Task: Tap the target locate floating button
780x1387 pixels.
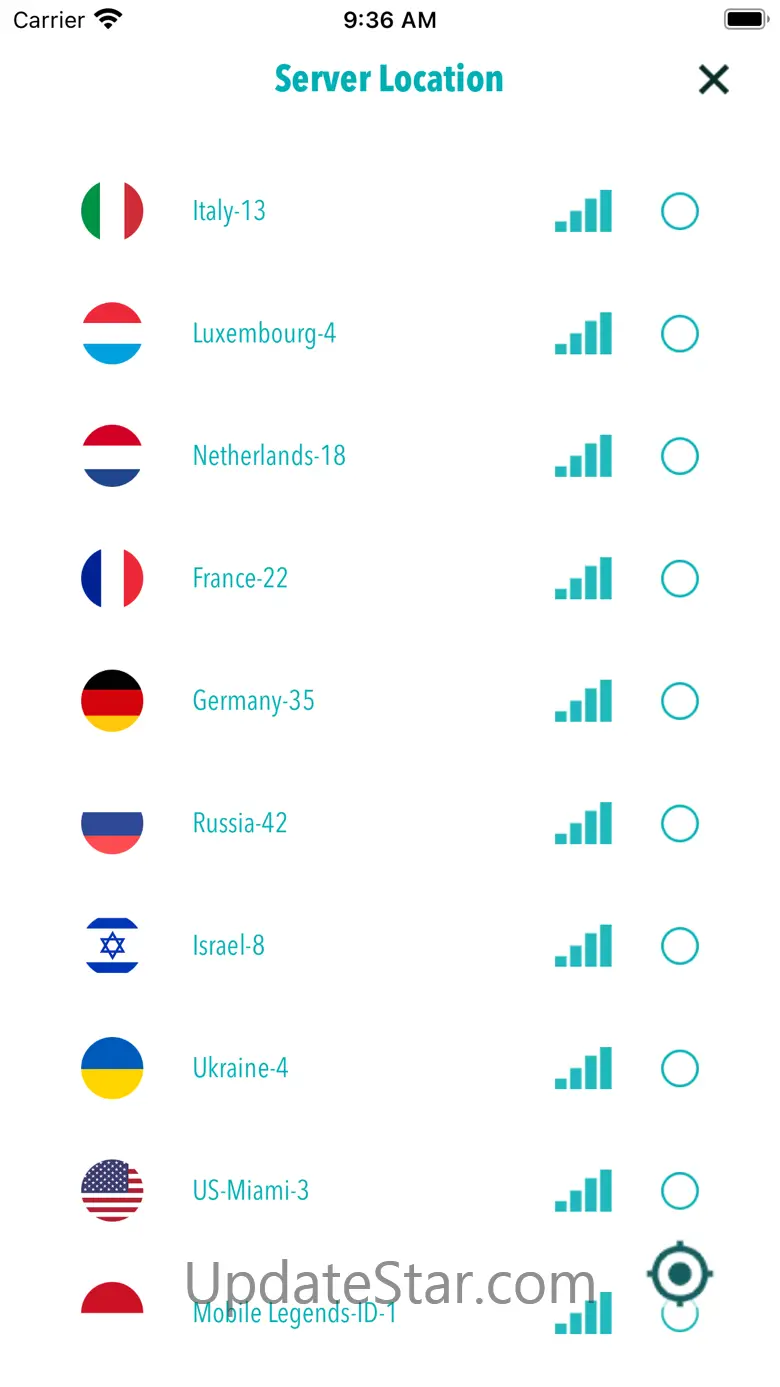Action: [680, 1273]
